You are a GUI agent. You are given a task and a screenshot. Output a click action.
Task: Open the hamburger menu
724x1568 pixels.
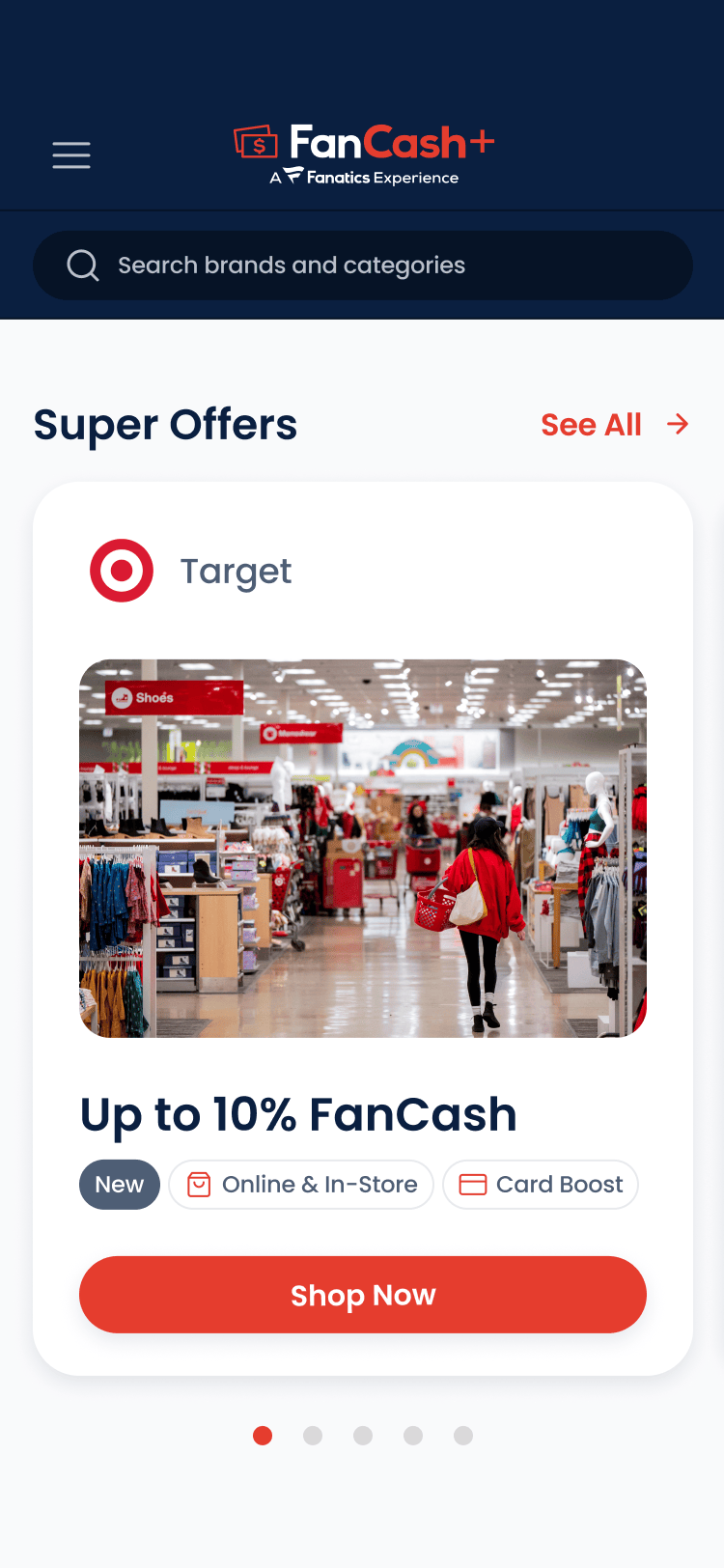[71, 154]
